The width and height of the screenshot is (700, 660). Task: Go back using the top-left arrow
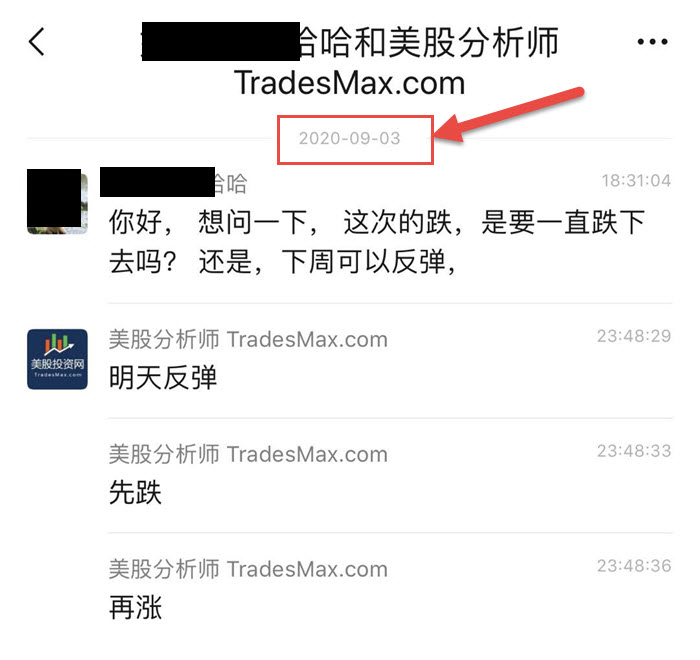point(37,42)
